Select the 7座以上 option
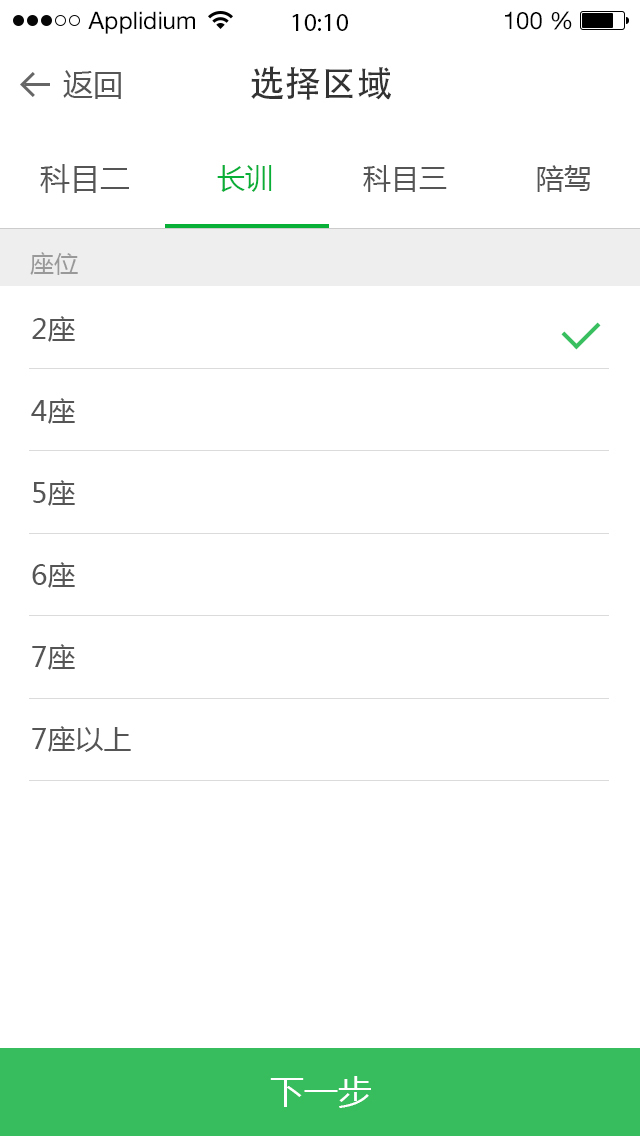 tap(318, 740)
